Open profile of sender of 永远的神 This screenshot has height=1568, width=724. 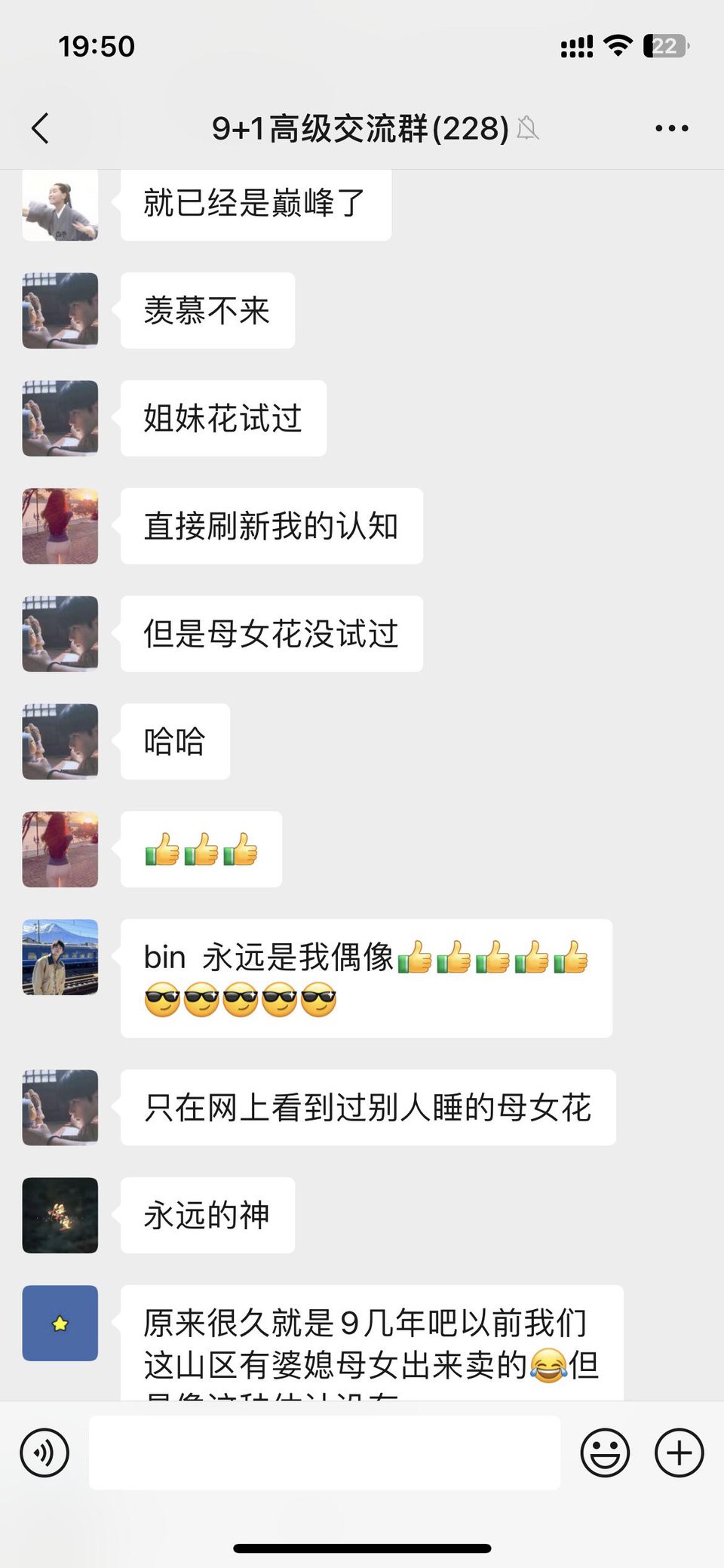coord(60,1215)
